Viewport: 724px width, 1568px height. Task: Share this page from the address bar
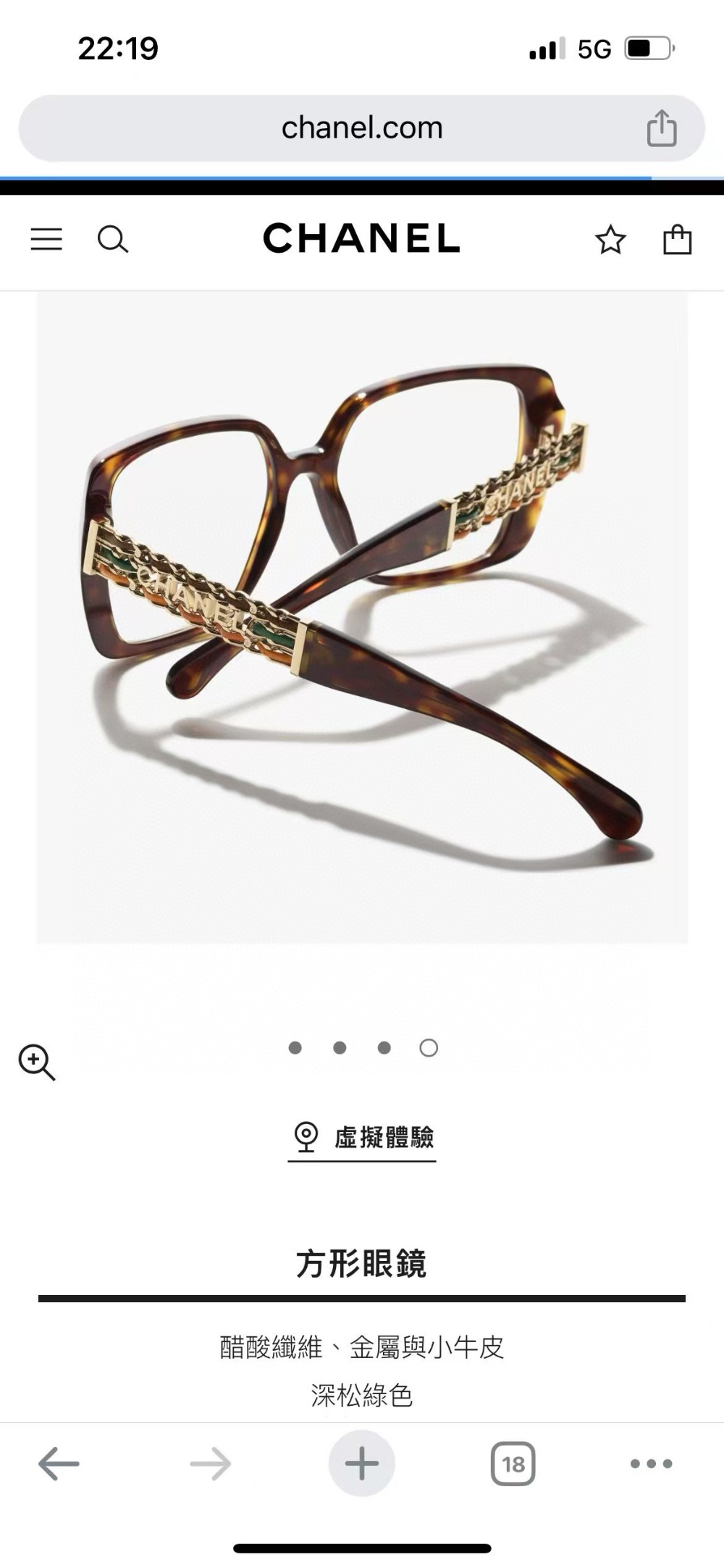[661, 128]
